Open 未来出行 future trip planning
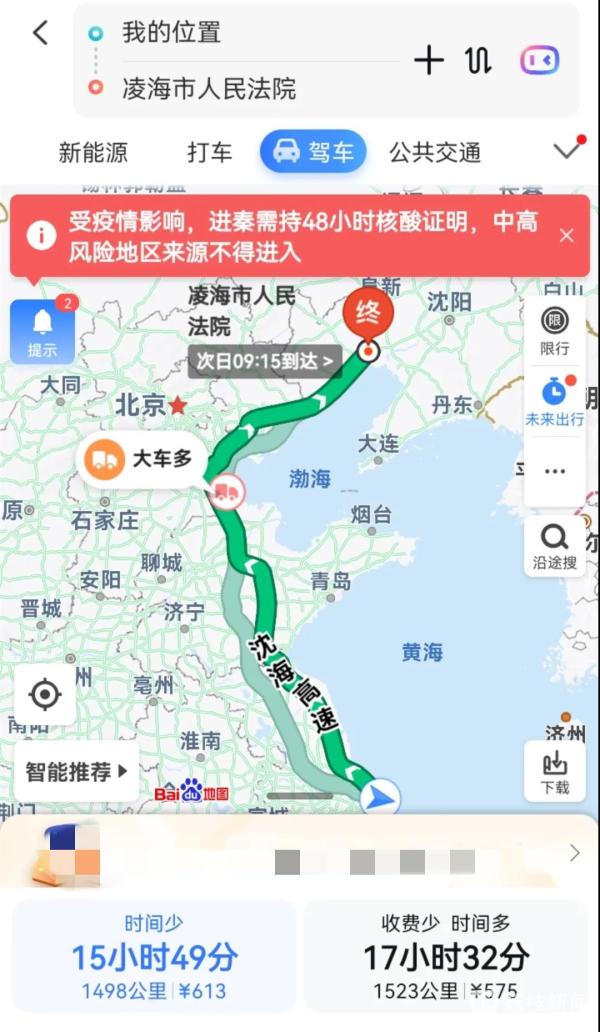Image resolution: width=600 pixels, height=1032 pixels. pyautogui.click(x=555, y=401)
